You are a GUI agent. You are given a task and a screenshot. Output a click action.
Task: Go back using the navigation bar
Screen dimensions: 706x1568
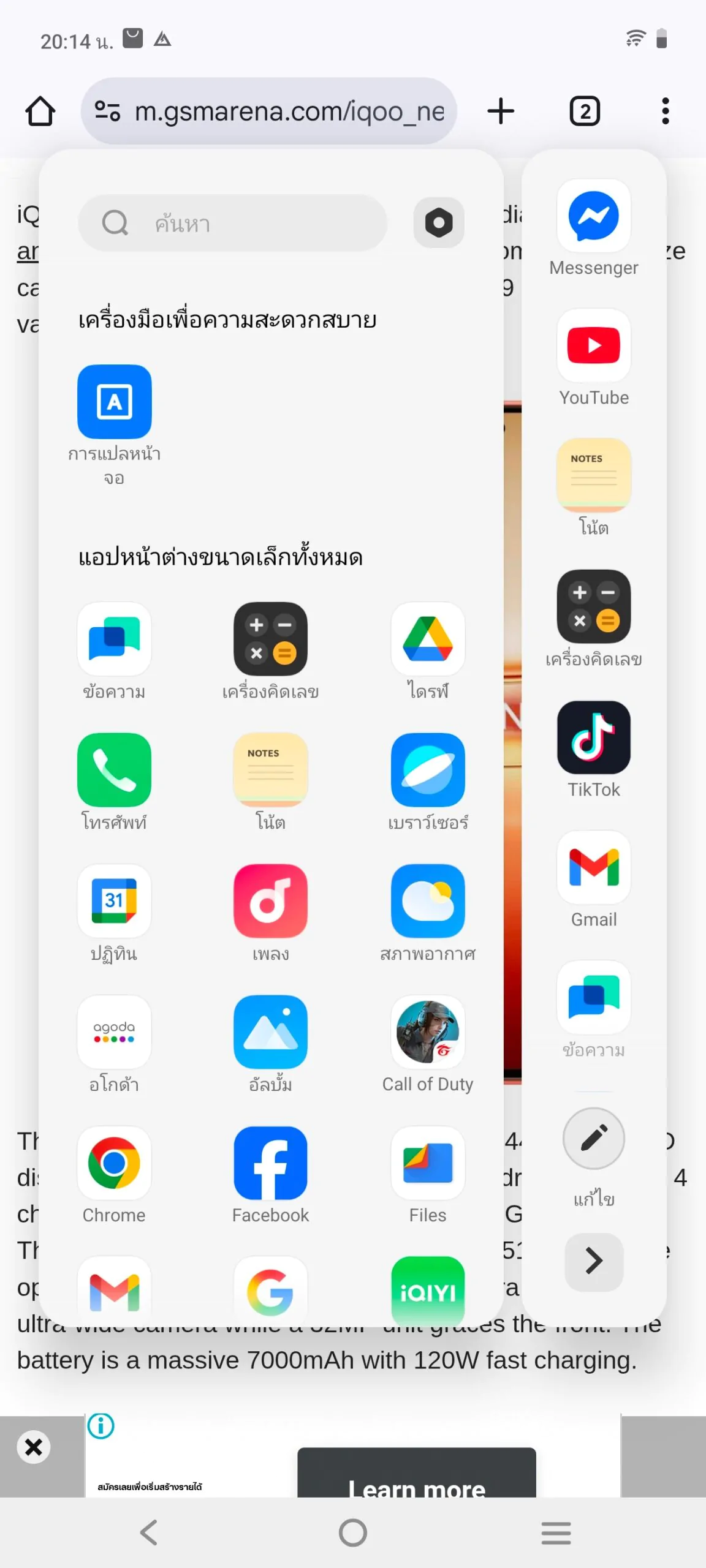point(149,1532)
